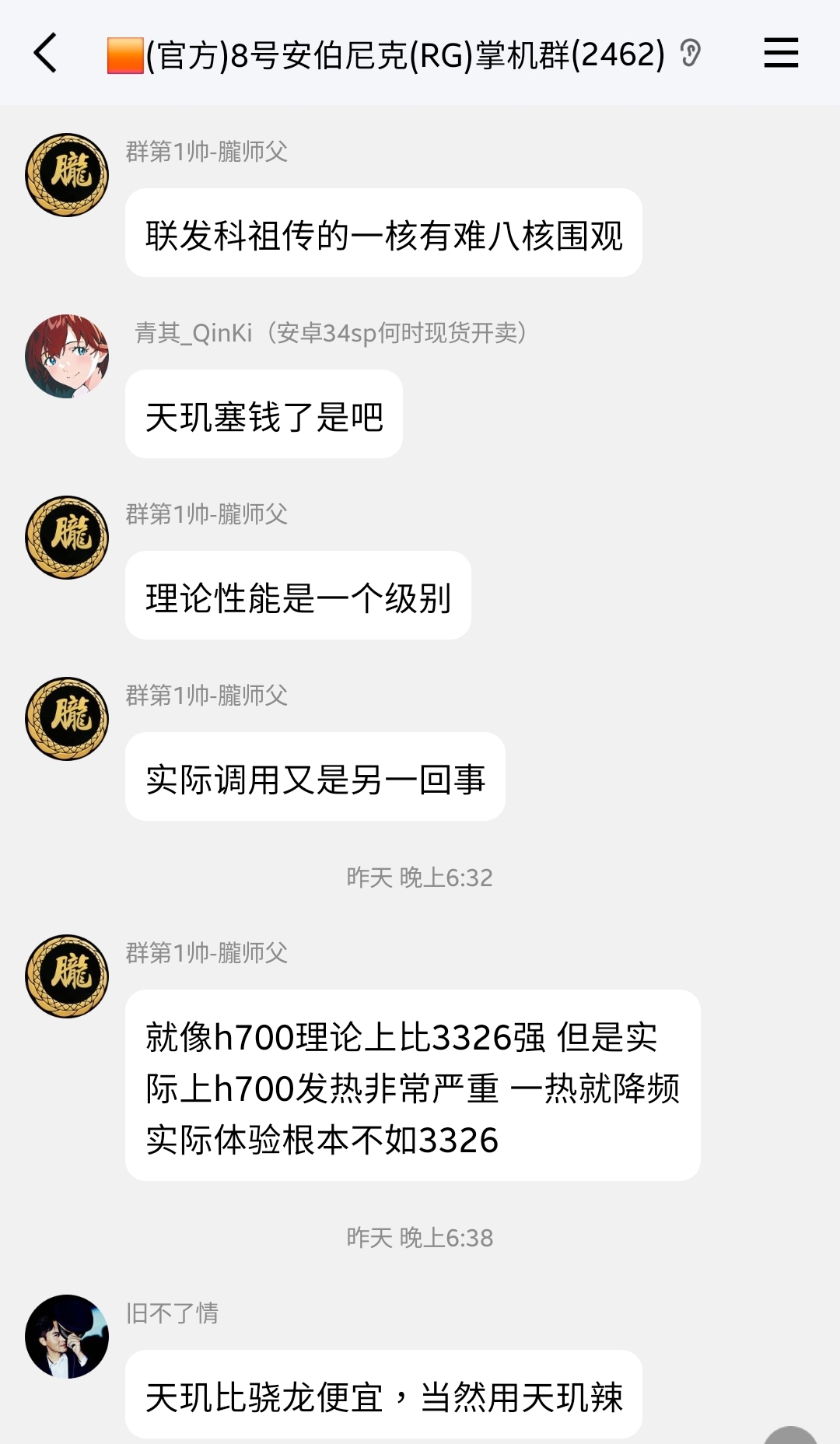Open 朧师父's avatar next to 理论性能是一个级别

tap(67, 538)
